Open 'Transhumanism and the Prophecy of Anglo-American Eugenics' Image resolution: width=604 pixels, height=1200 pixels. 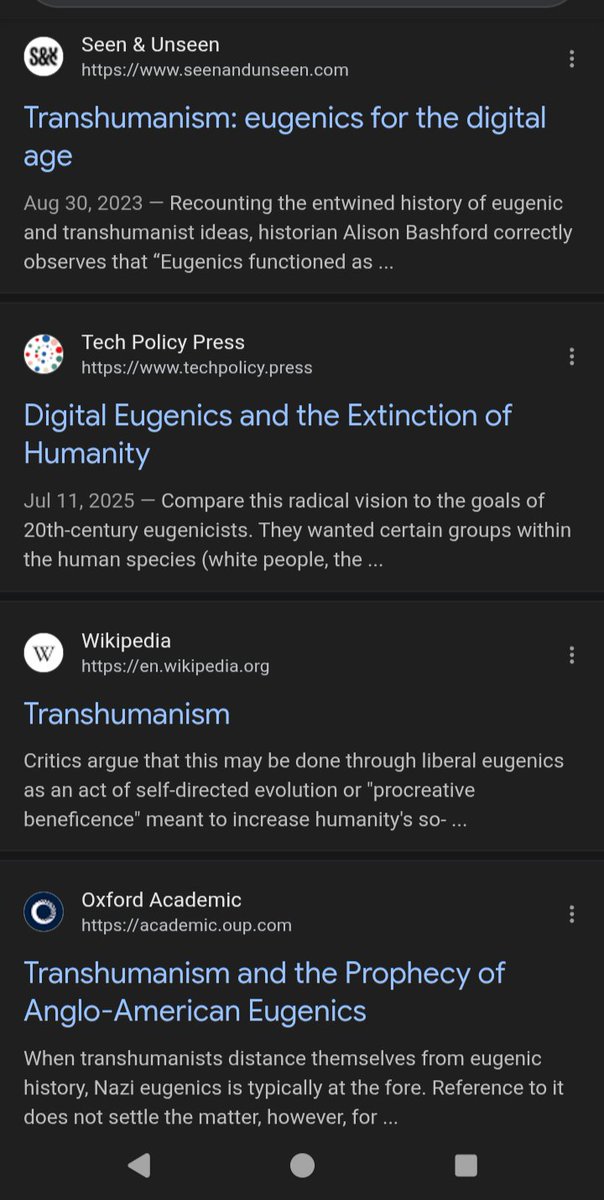point(265,991)
